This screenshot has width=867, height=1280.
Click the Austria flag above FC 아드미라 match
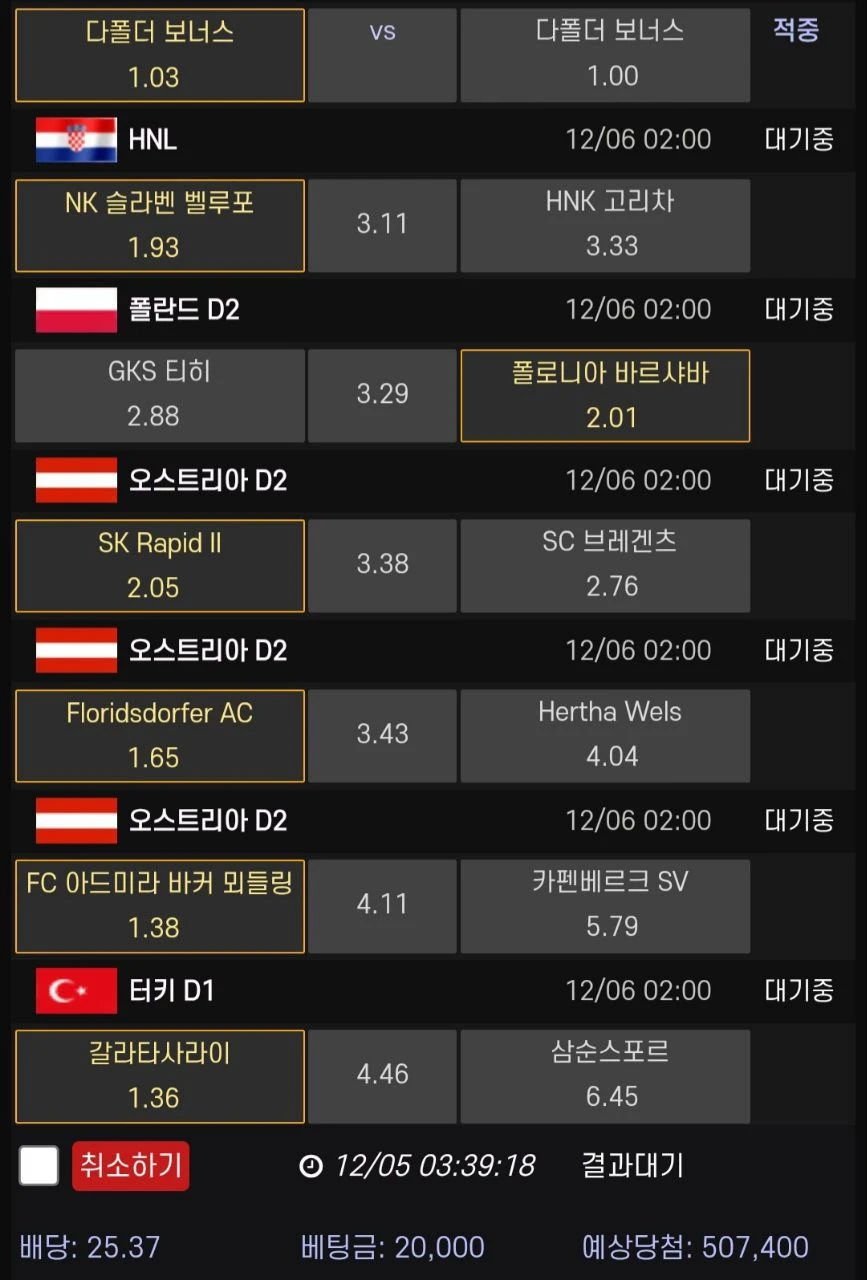click(x=75, y=820)
